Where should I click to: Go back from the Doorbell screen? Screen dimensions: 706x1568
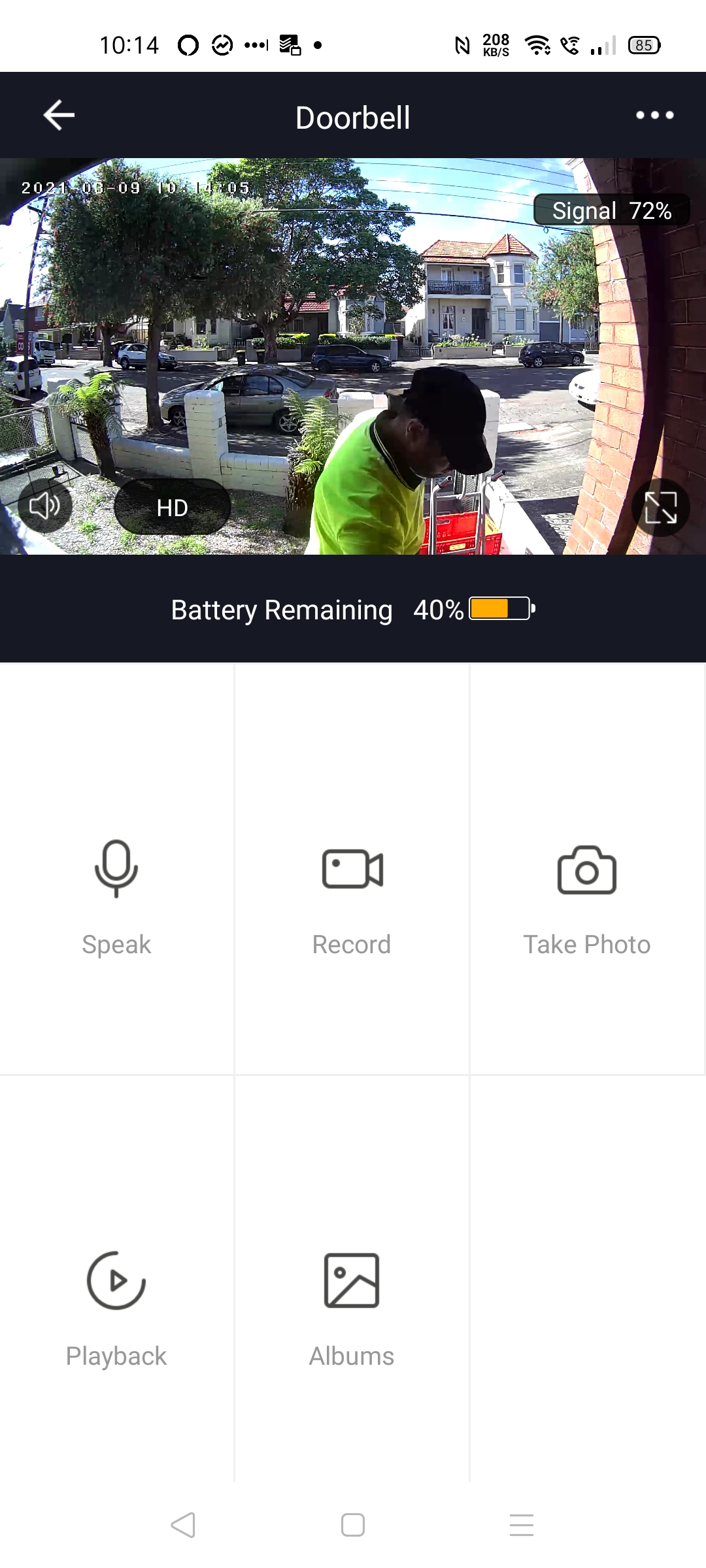[x=59, y=116]
